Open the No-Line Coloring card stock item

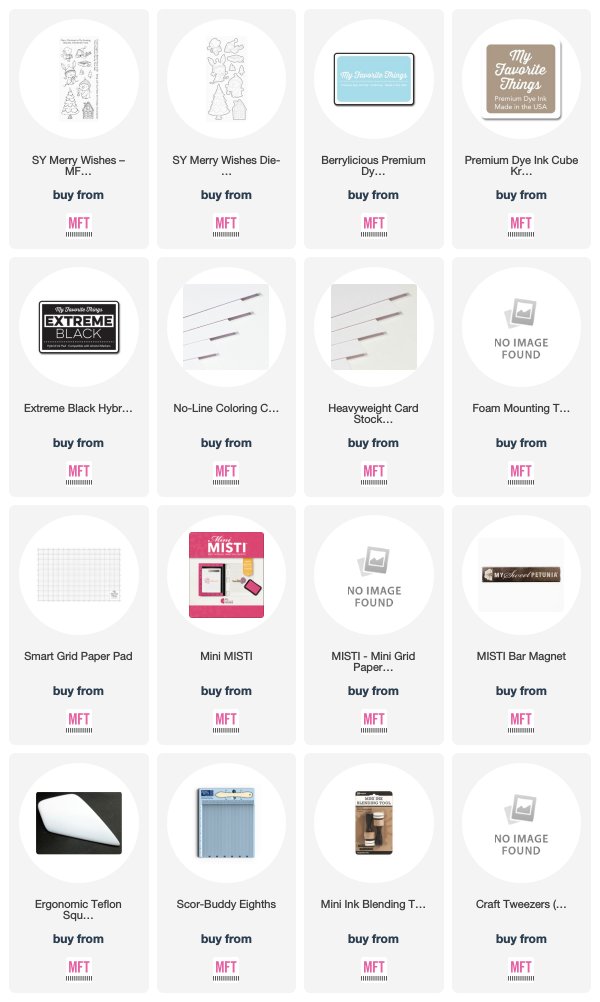226,376
